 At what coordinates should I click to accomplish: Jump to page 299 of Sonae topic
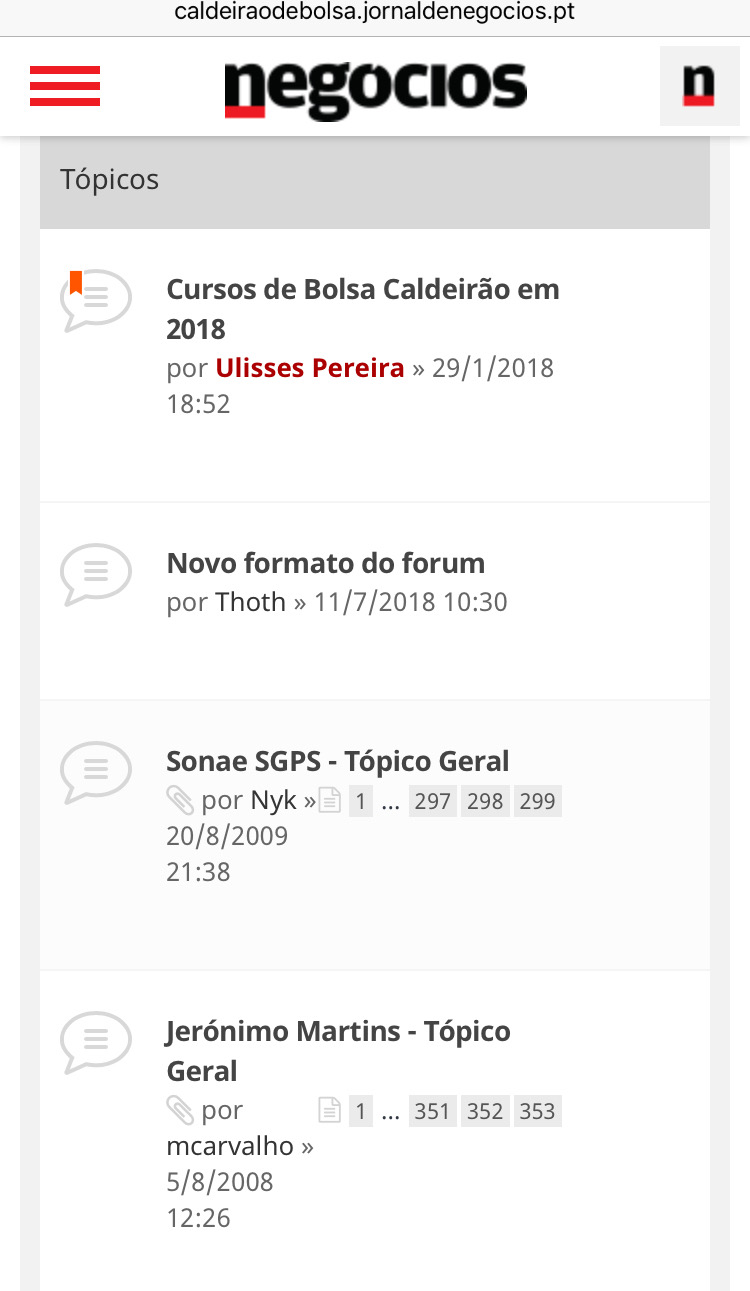point(538,801)
